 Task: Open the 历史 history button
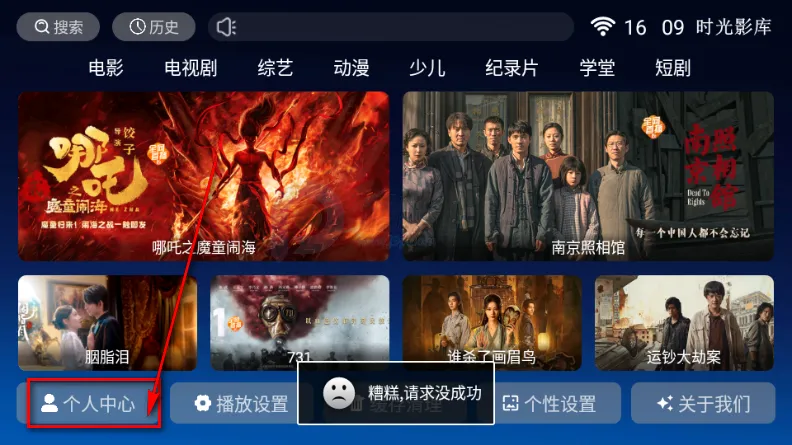pyautogui.click(x=153, y=27)
